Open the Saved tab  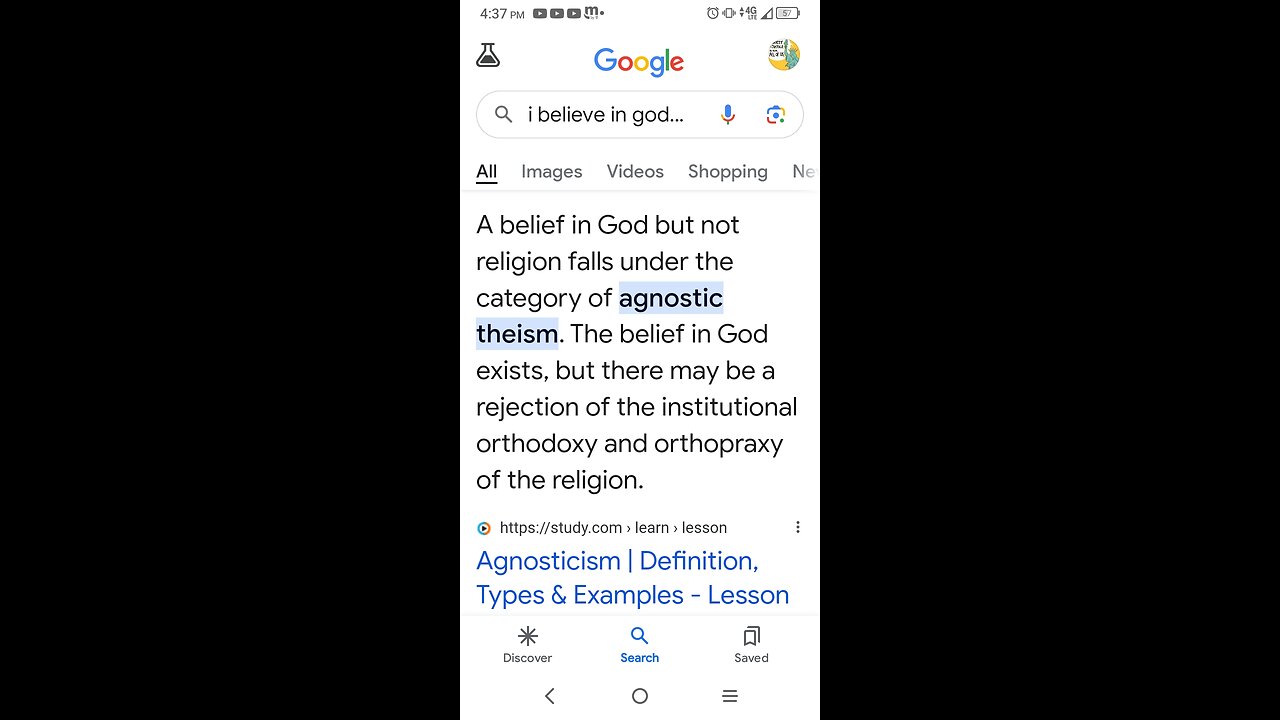click(751, 645)
